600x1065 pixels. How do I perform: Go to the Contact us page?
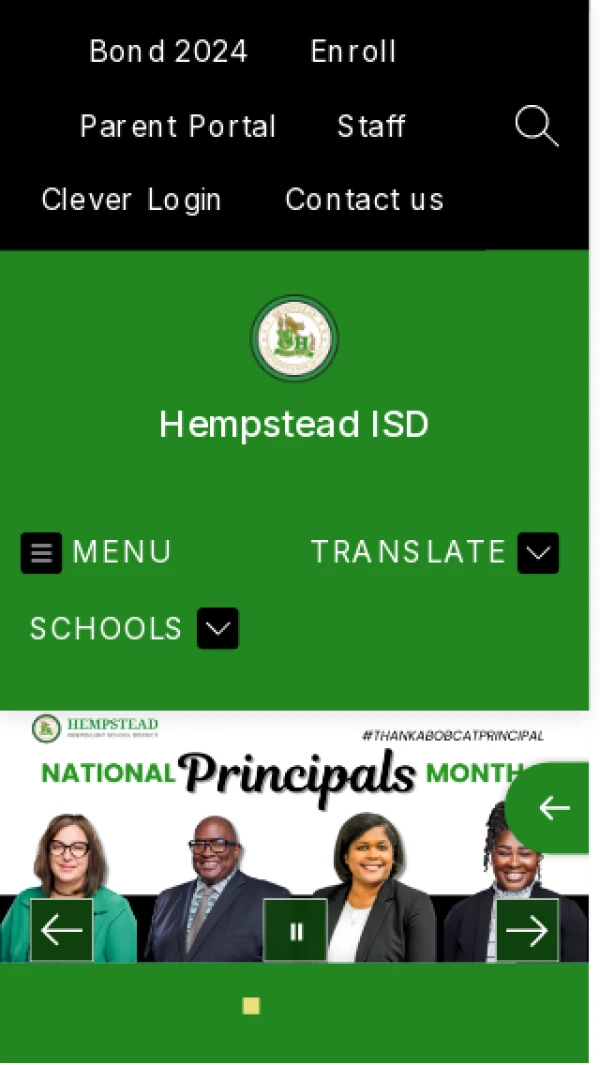[364, 200]
